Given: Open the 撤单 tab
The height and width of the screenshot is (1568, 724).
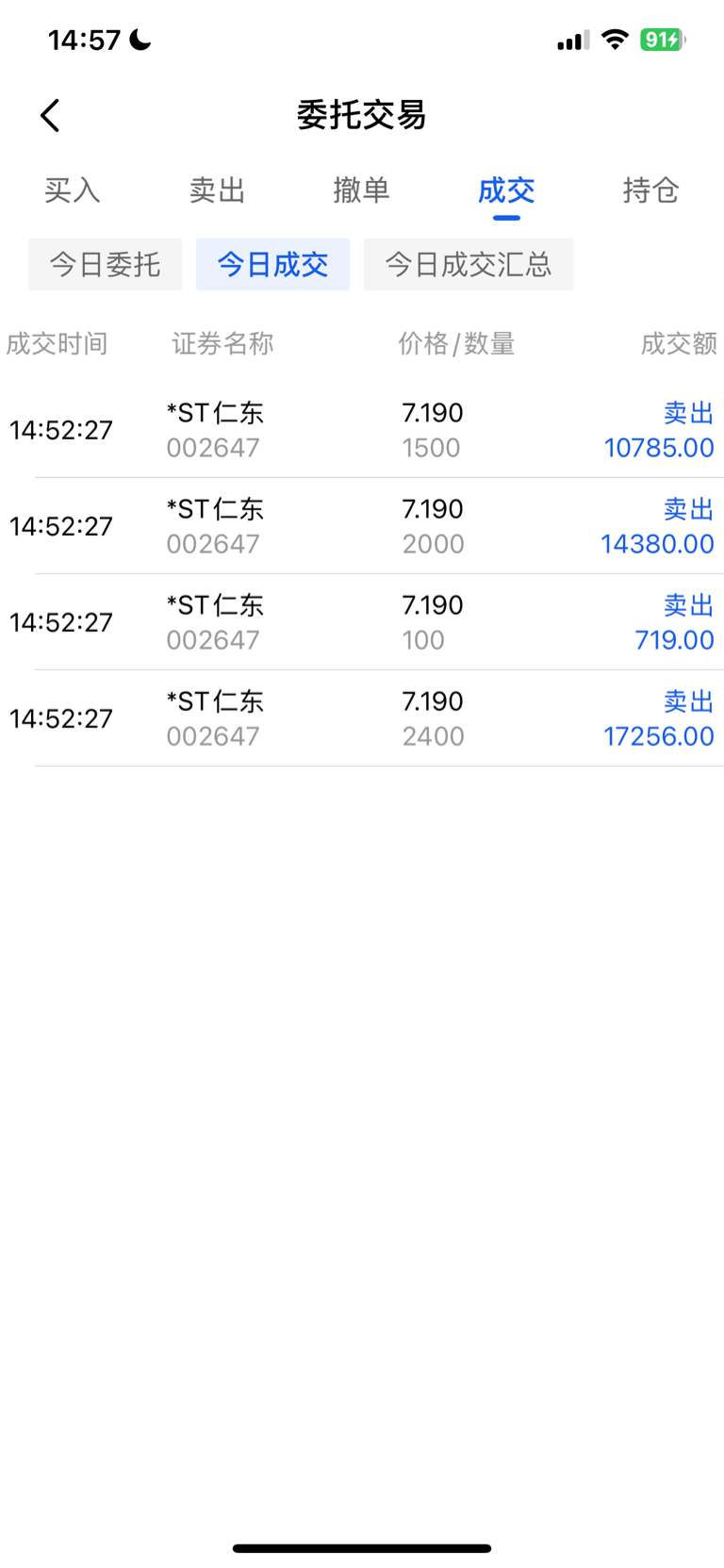Looking at the screenshot, I should 361,190.
